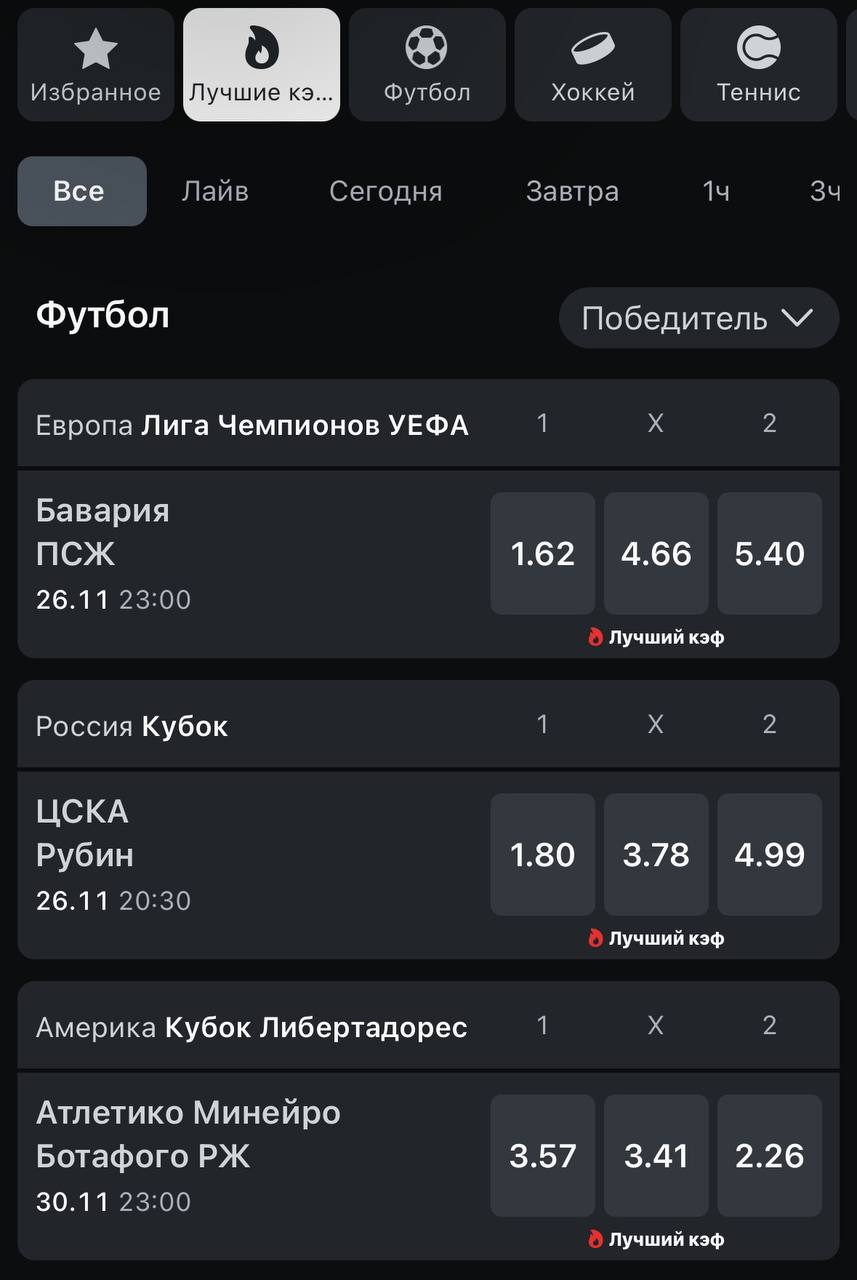Choose ПСЖ win at 5.40
Screen dimensions: 857x1280
(x=770, y=553)
